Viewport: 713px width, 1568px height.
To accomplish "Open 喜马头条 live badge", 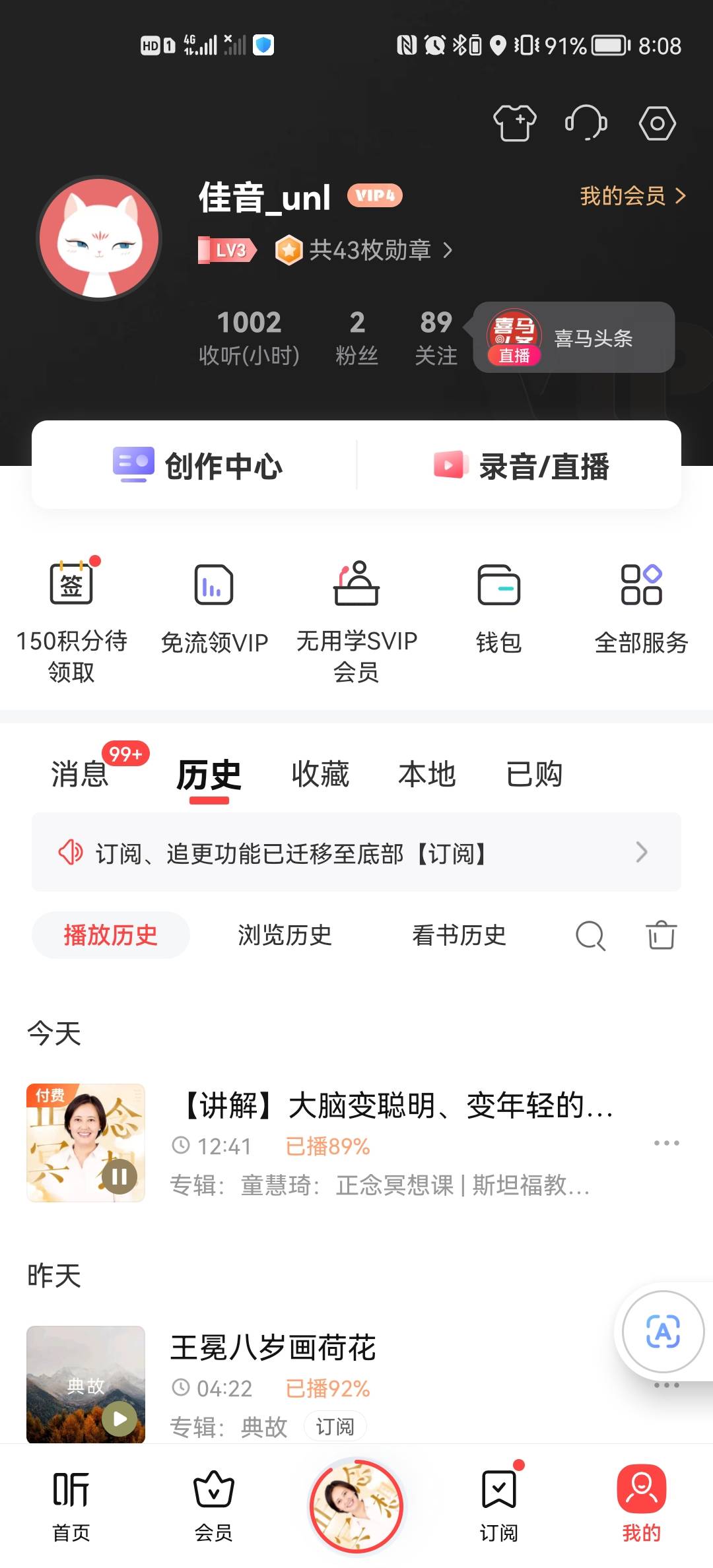I will click(573, 338).
